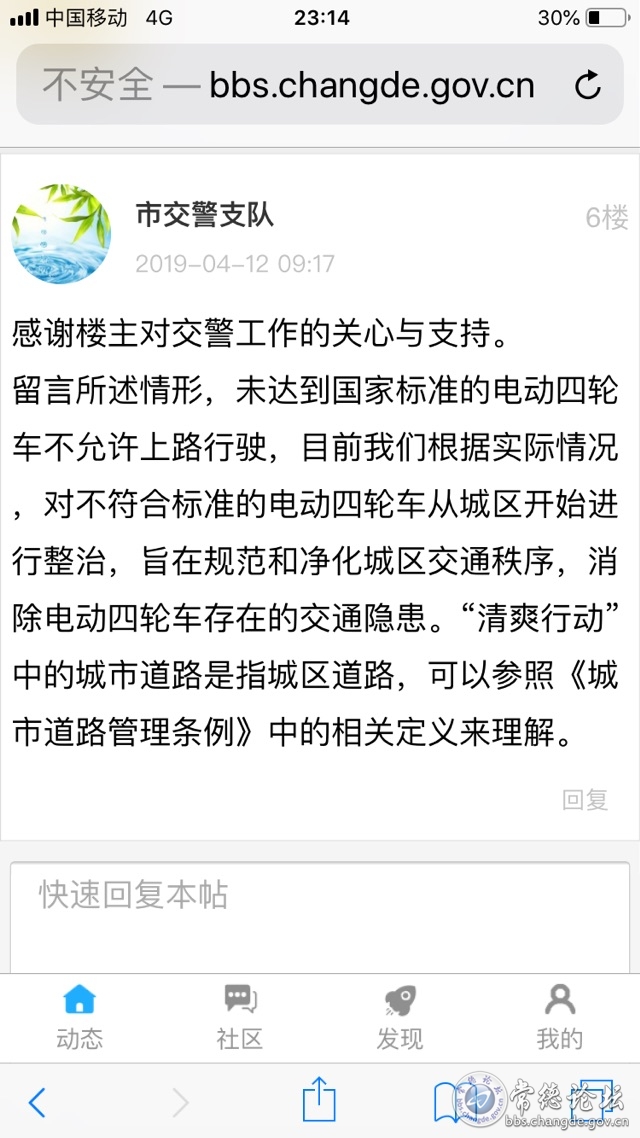640x1138 pixels.
Task: Tap 回复 under the 6楼 post
Action: pyautogui.click(x=585, y=799)
